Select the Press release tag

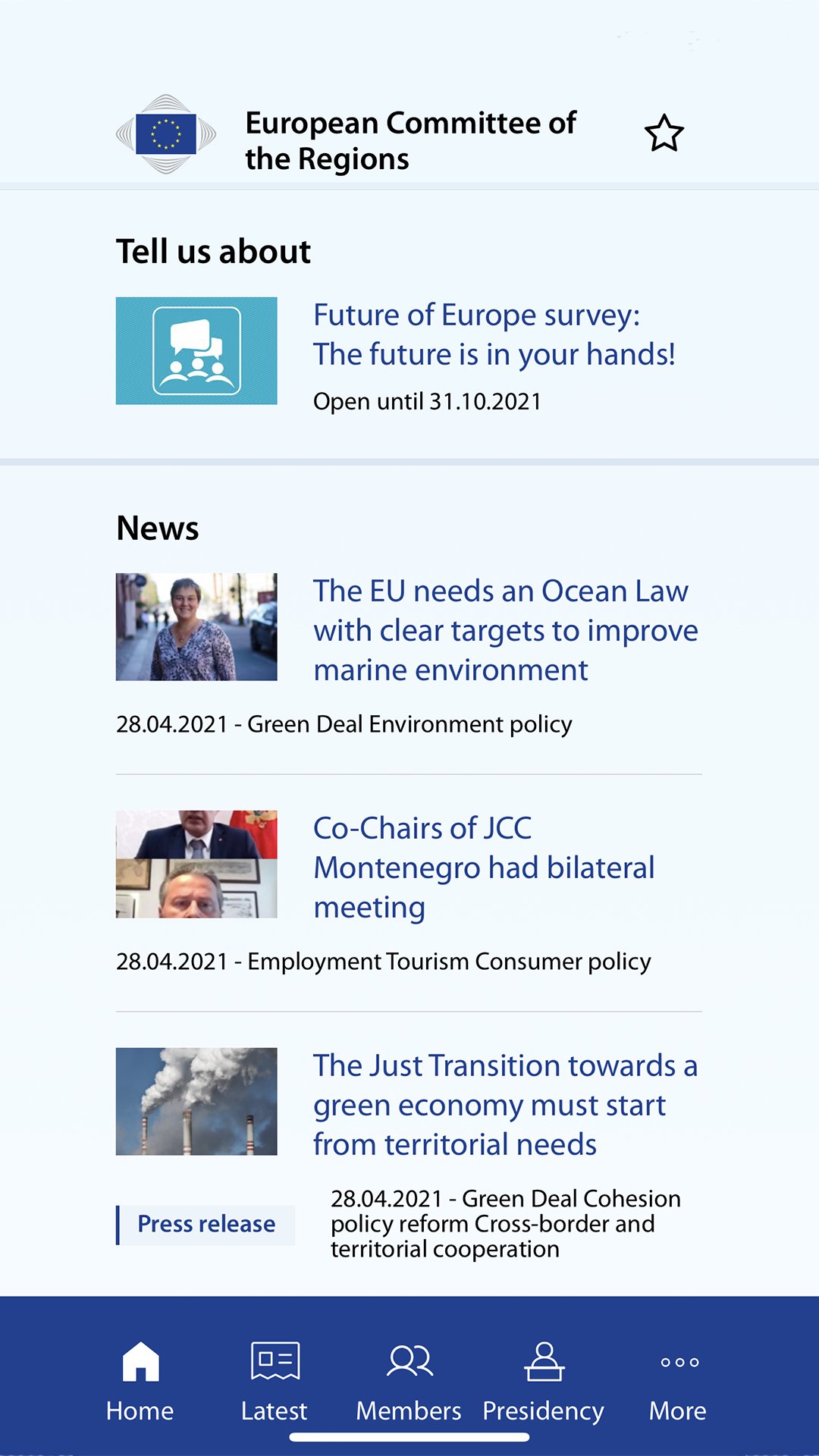(206, 1224)
